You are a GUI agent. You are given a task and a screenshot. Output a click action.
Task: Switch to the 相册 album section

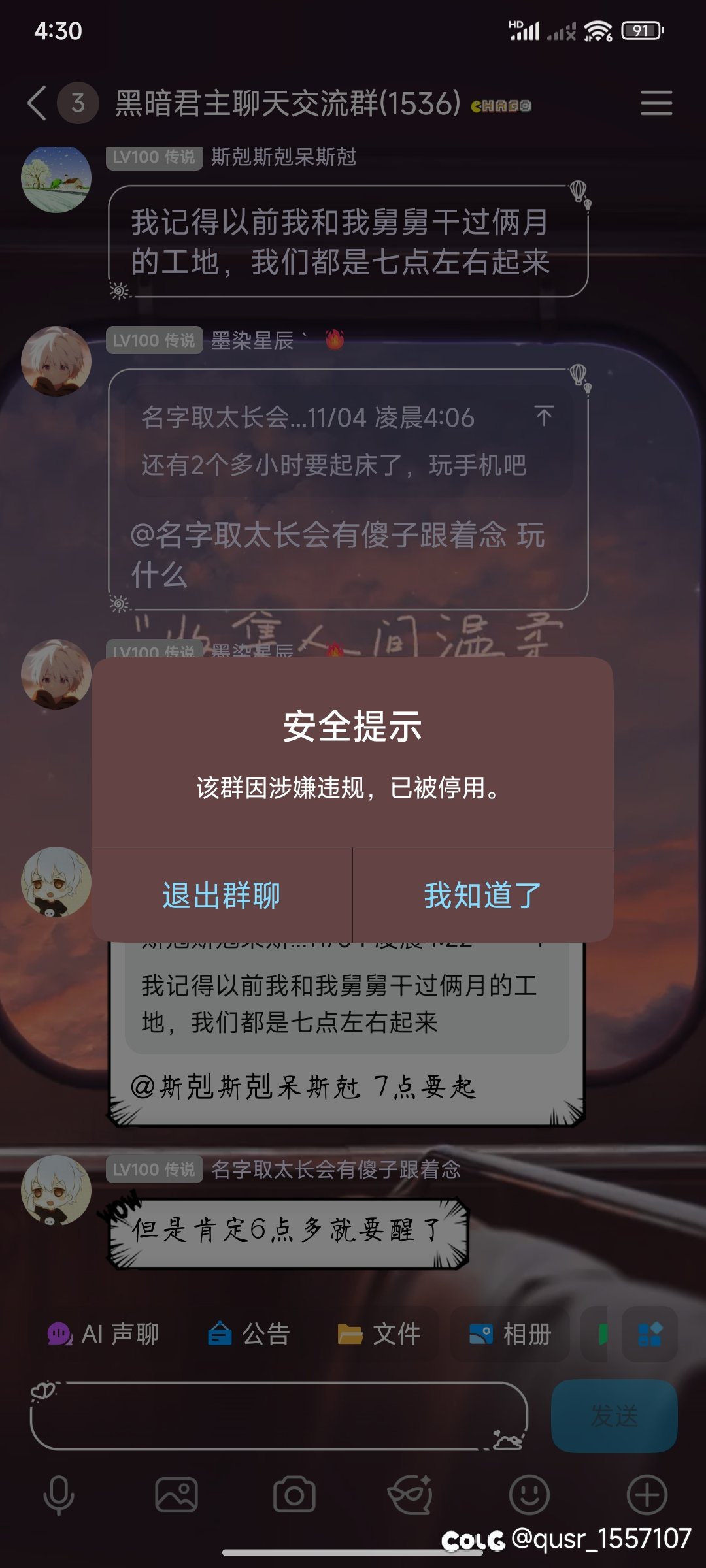click(509, 1334)
